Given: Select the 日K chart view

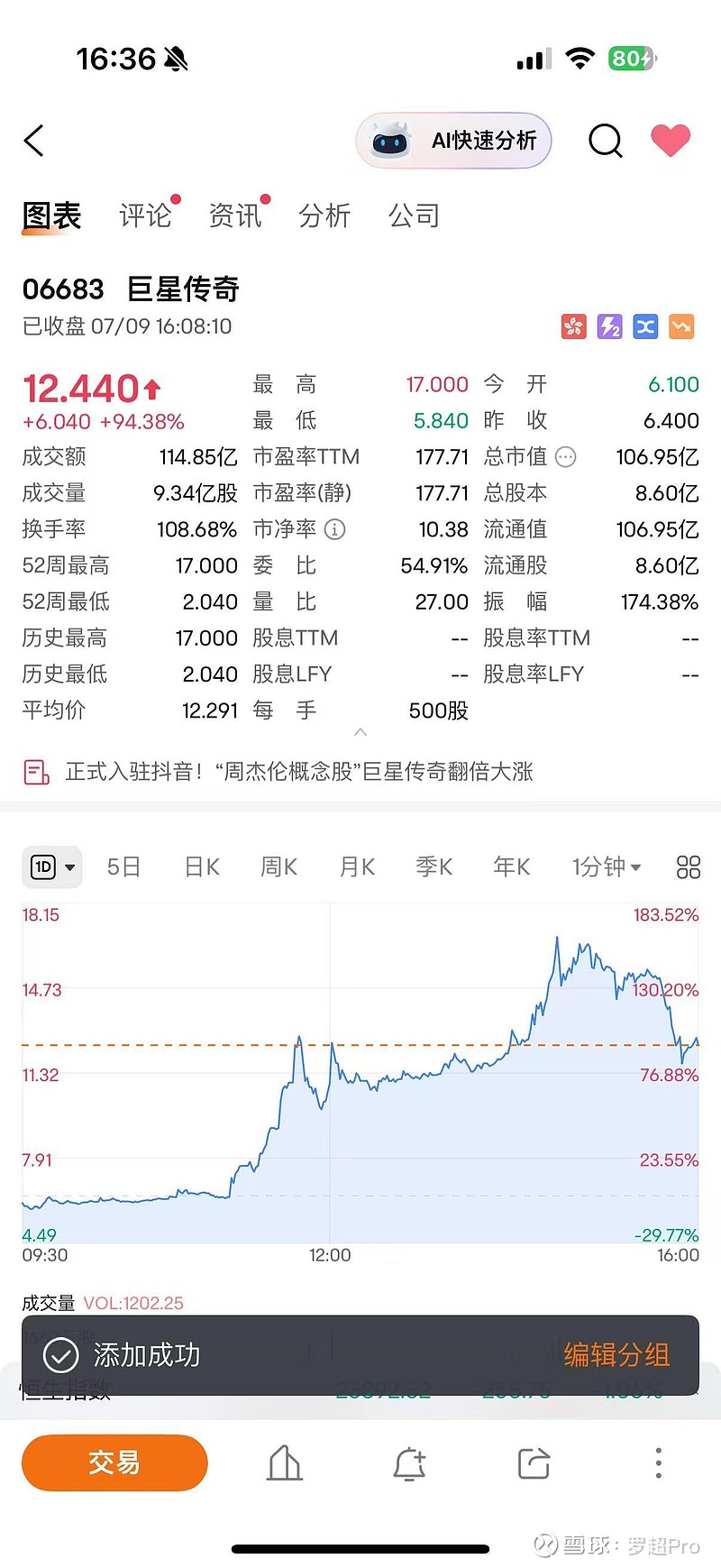Looking at the screenshot, I should [x=202, y=867].
